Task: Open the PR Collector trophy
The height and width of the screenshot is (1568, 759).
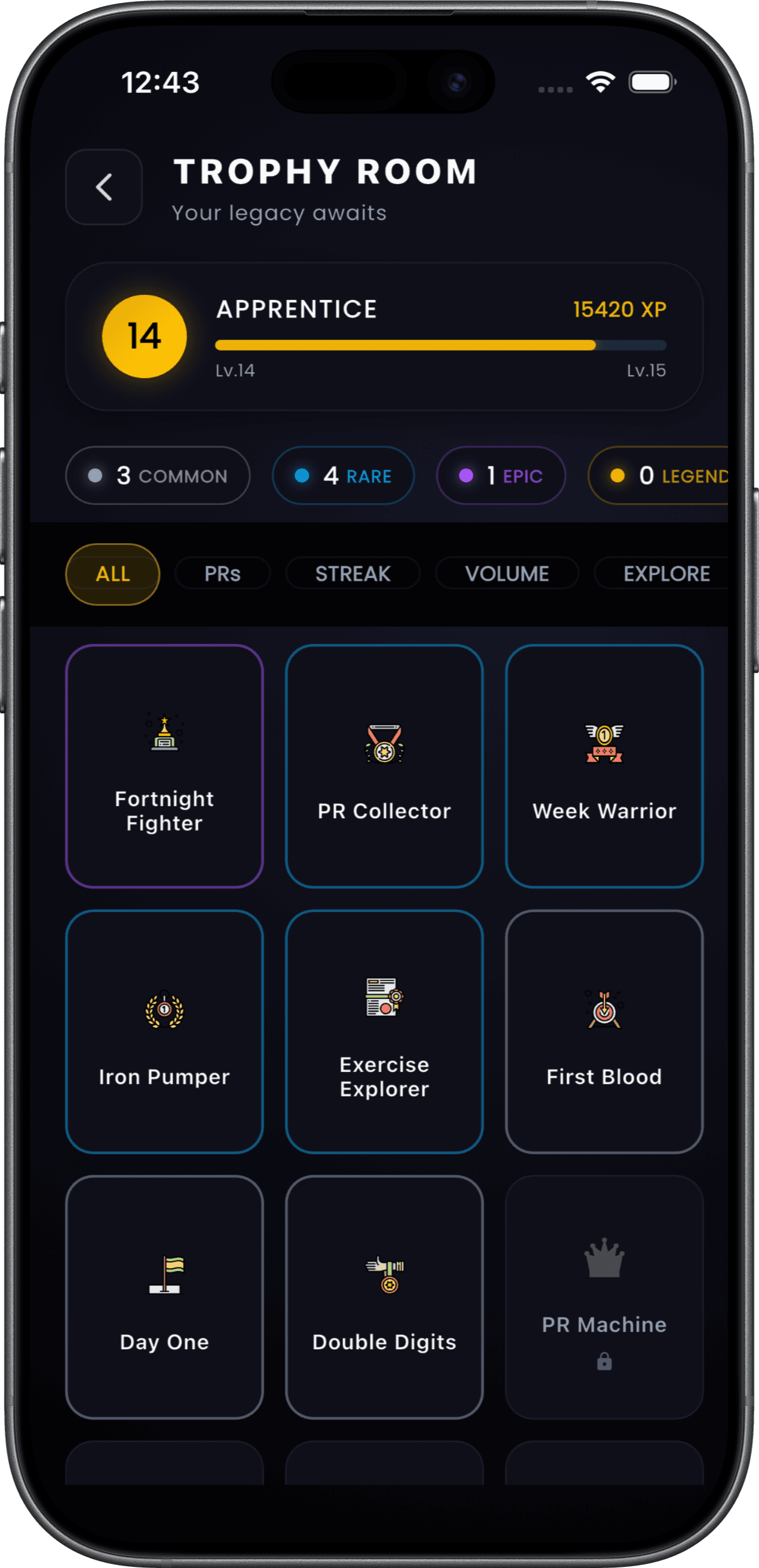Action: click(x=384, y=765)
